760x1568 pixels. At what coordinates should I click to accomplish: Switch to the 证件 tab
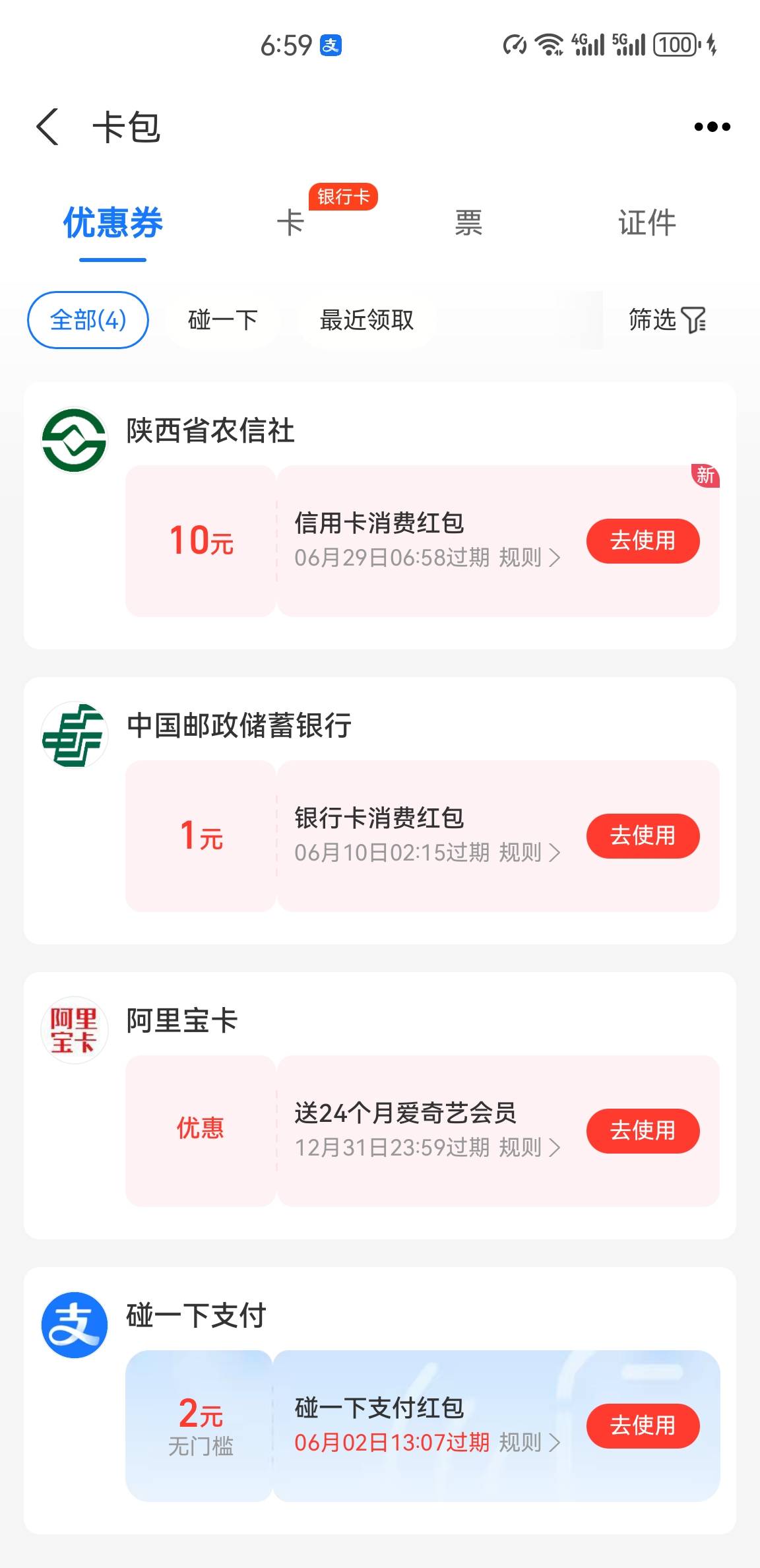point(647,222)
